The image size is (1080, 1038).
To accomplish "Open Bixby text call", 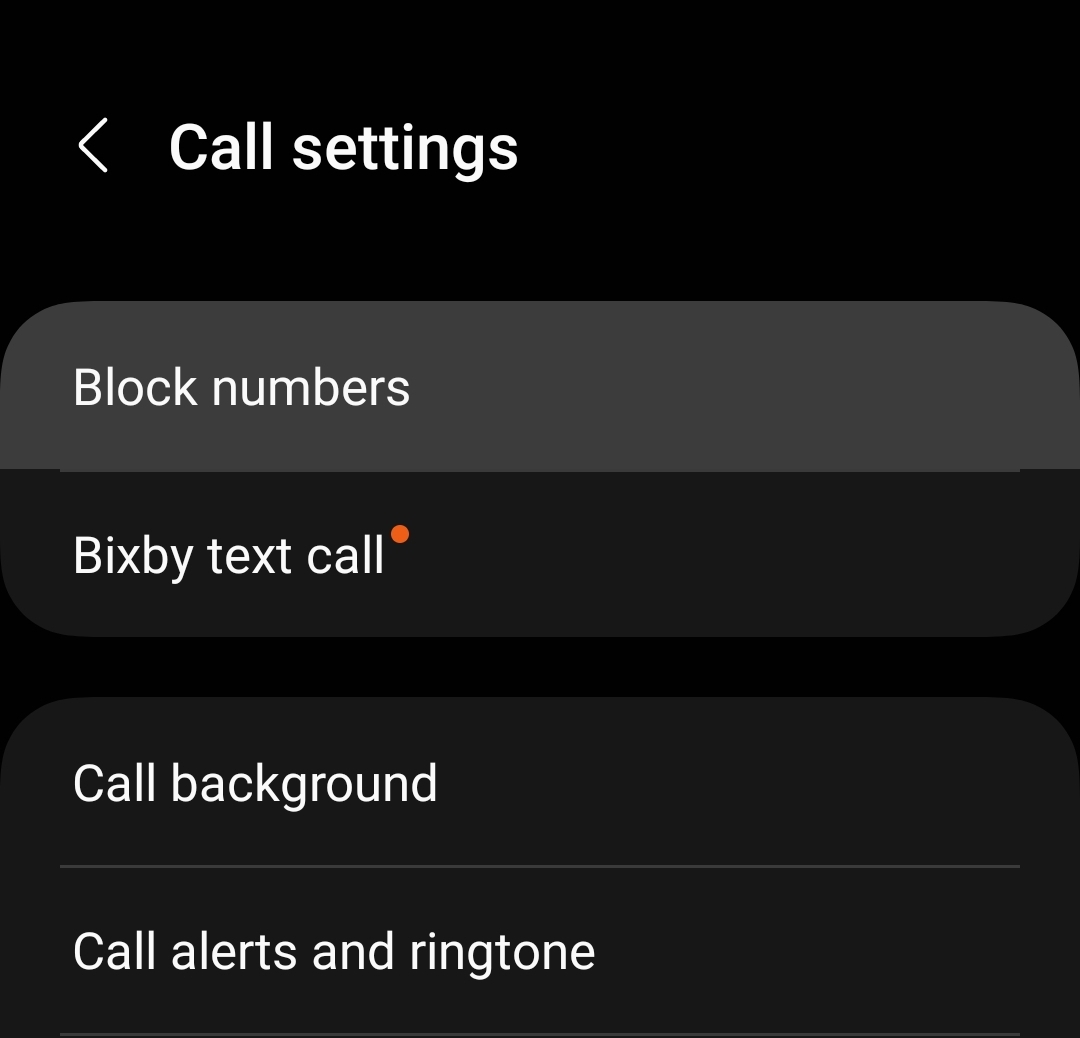I will tap(229, 555).
